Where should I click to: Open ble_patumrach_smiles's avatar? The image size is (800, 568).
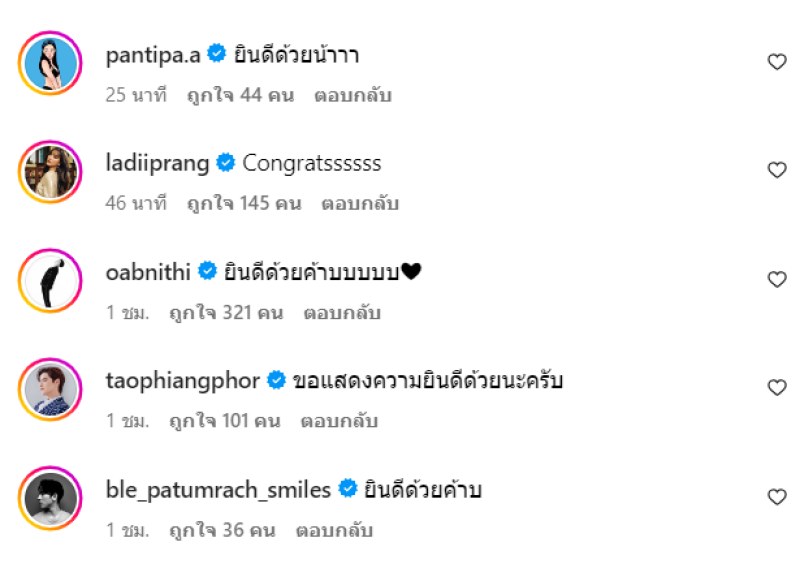(49, 497)
